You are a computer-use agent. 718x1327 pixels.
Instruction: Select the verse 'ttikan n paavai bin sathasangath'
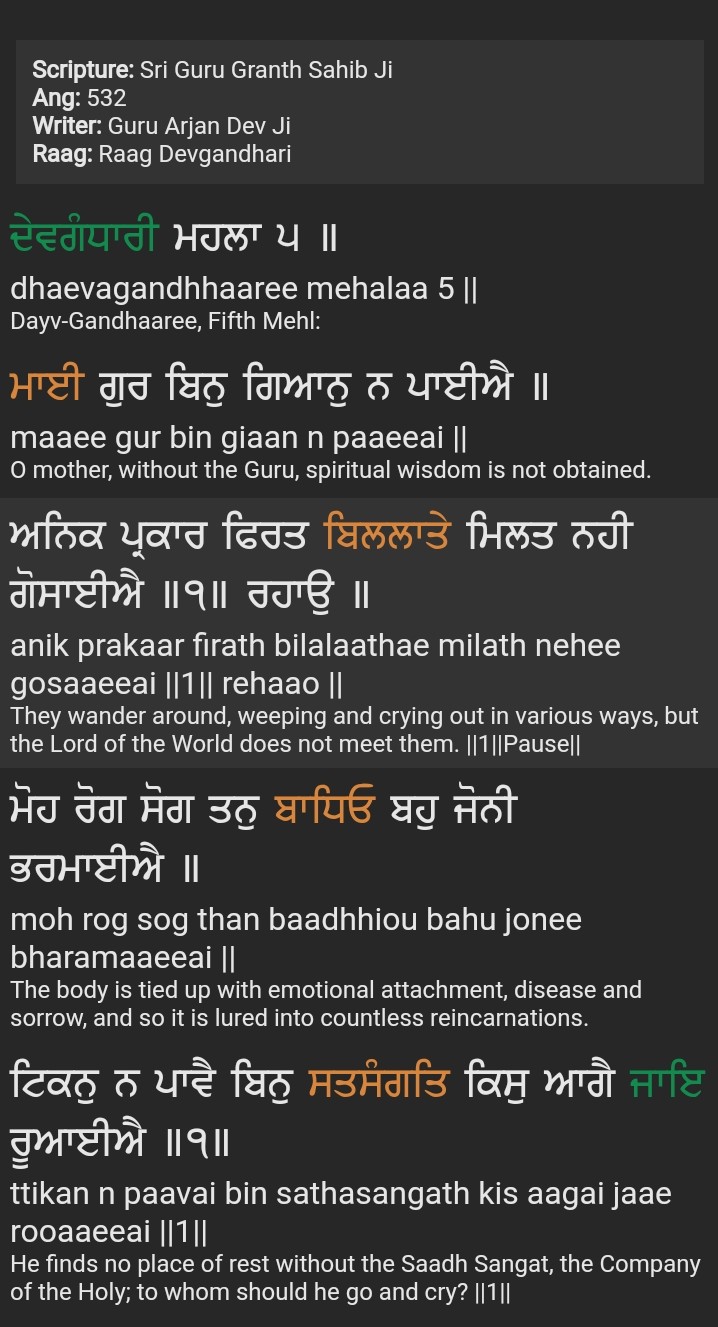tap(340, 1193)
